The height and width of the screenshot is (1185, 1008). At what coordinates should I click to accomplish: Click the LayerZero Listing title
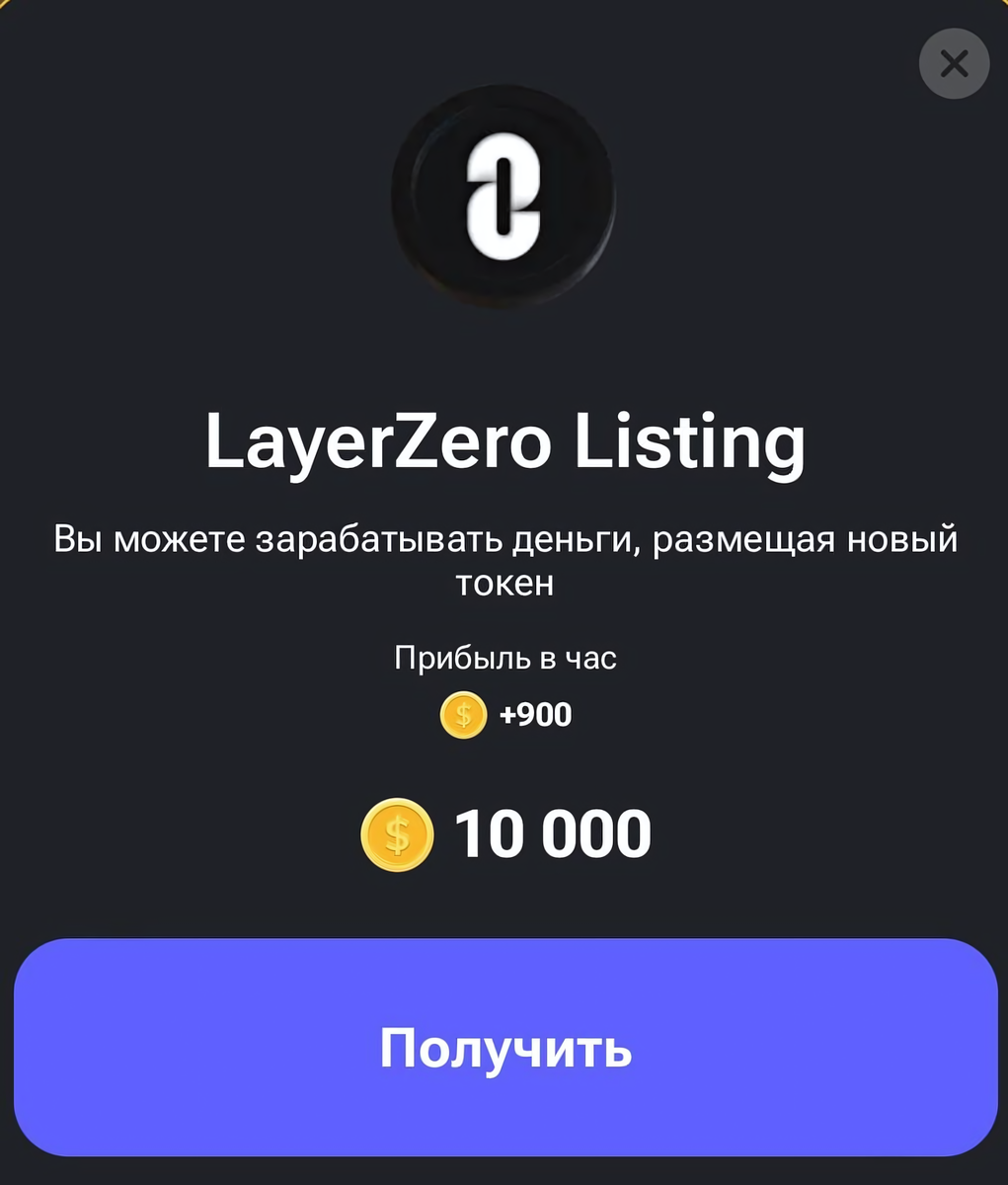(504, 440)
